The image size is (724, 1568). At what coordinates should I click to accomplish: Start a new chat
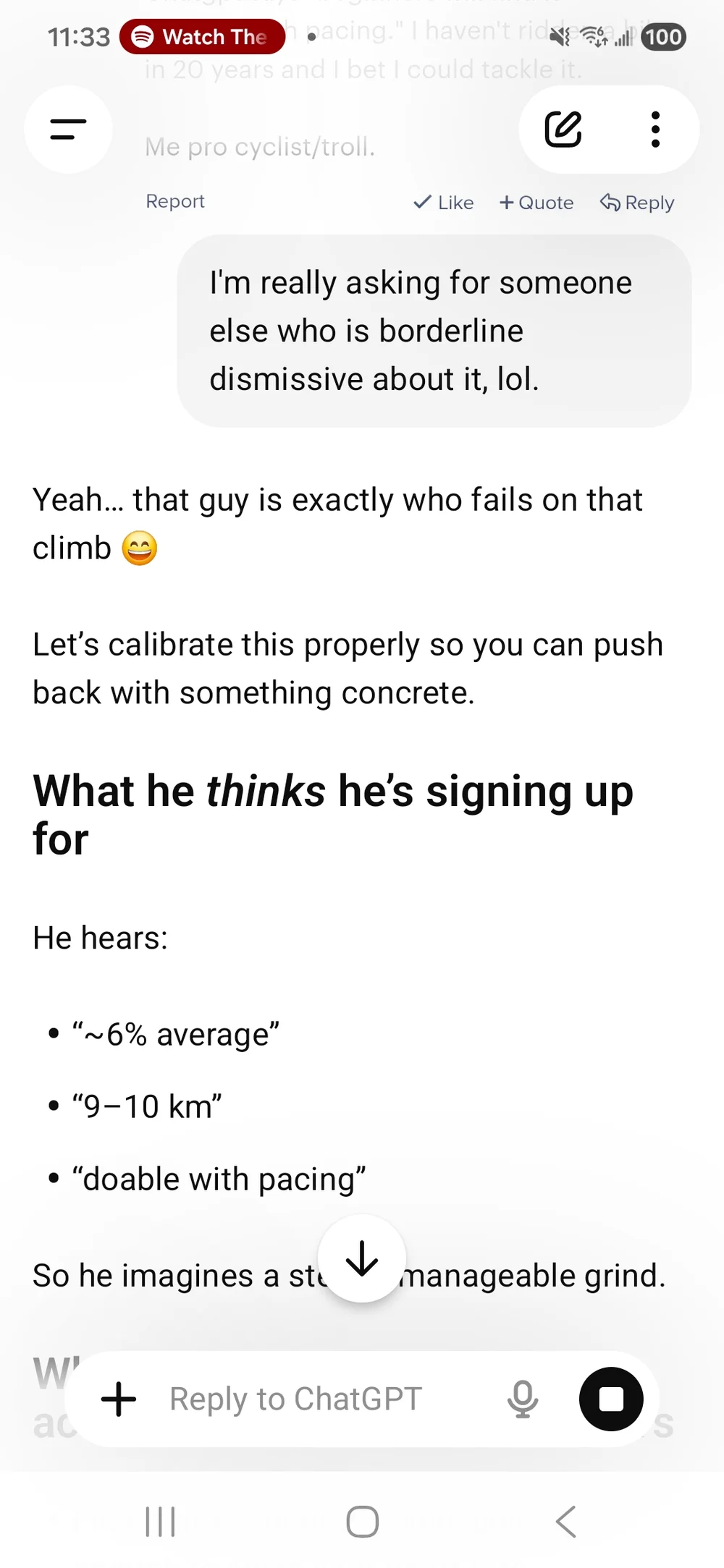coord(563,130)
